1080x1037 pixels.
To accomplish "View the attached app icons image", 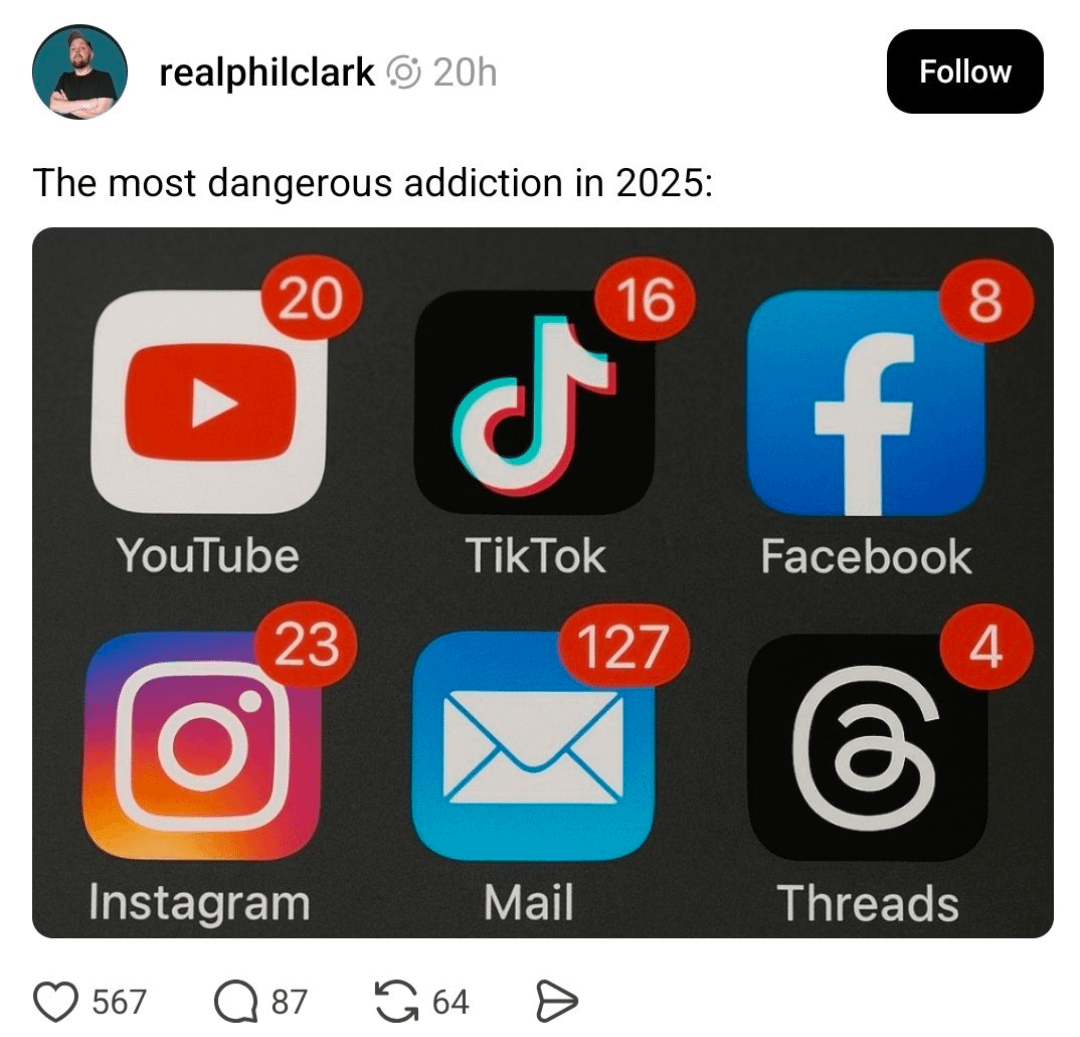I will tap(542, 583).
